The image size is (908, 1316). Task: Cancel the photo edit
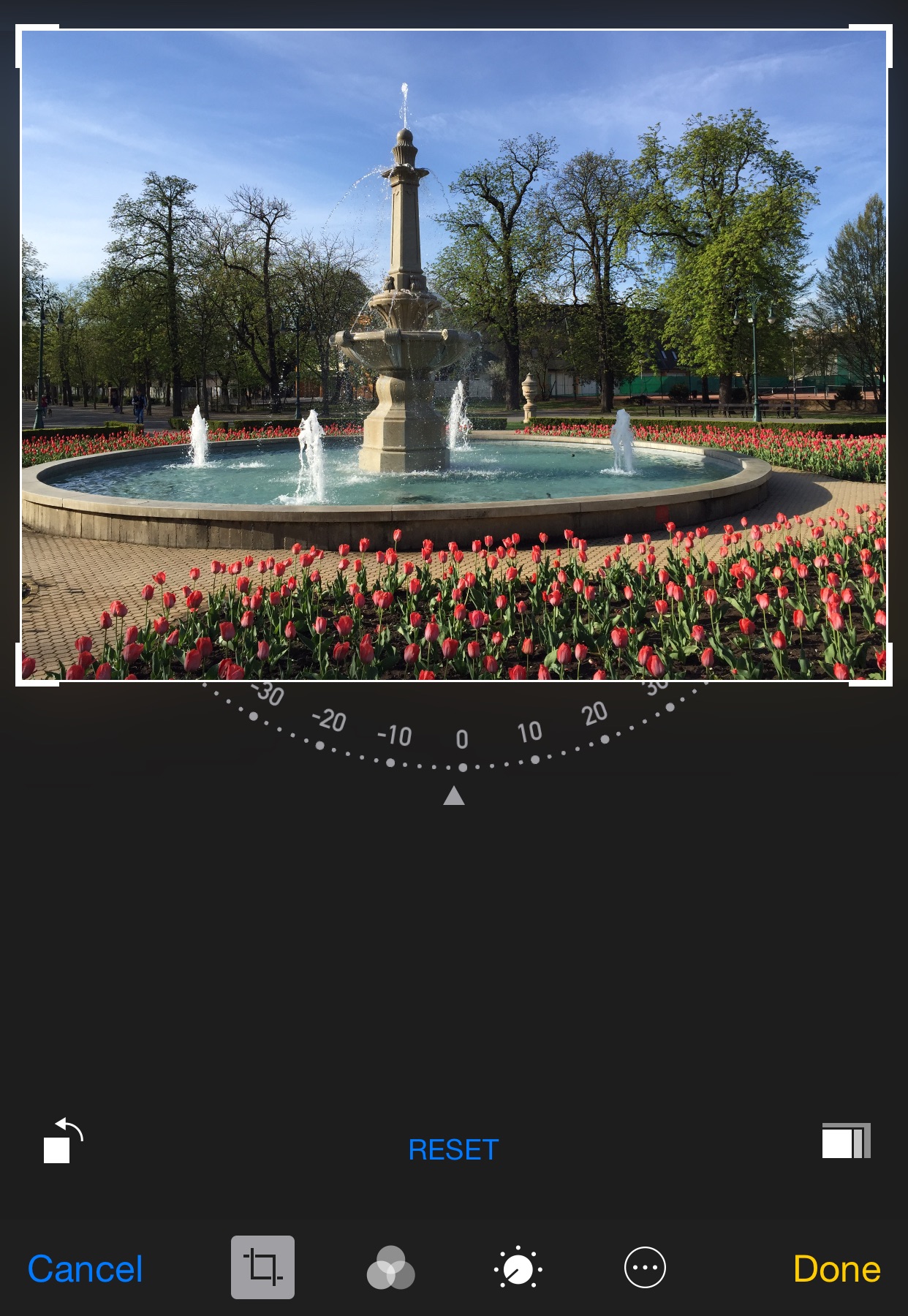85,1269
